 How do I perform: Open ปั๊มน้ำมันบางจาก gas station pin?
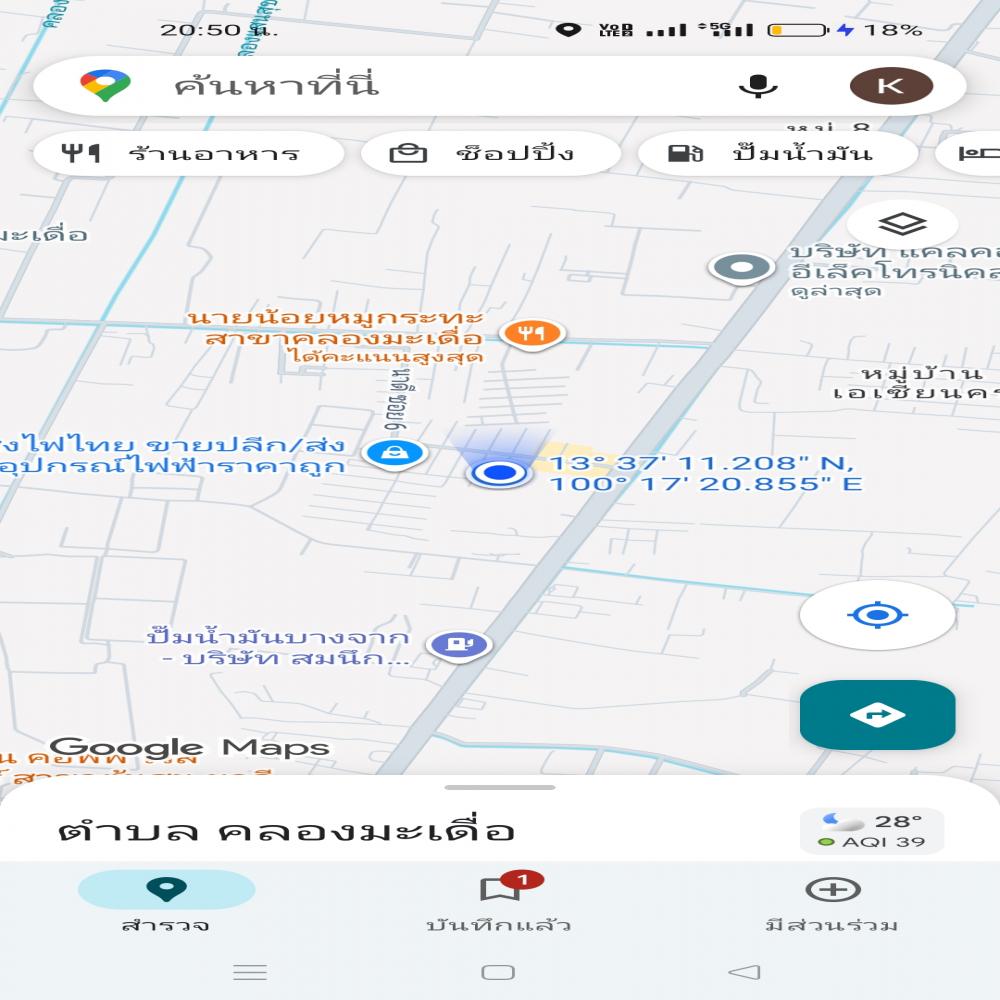pyautogui.click(x=458, y=644)
